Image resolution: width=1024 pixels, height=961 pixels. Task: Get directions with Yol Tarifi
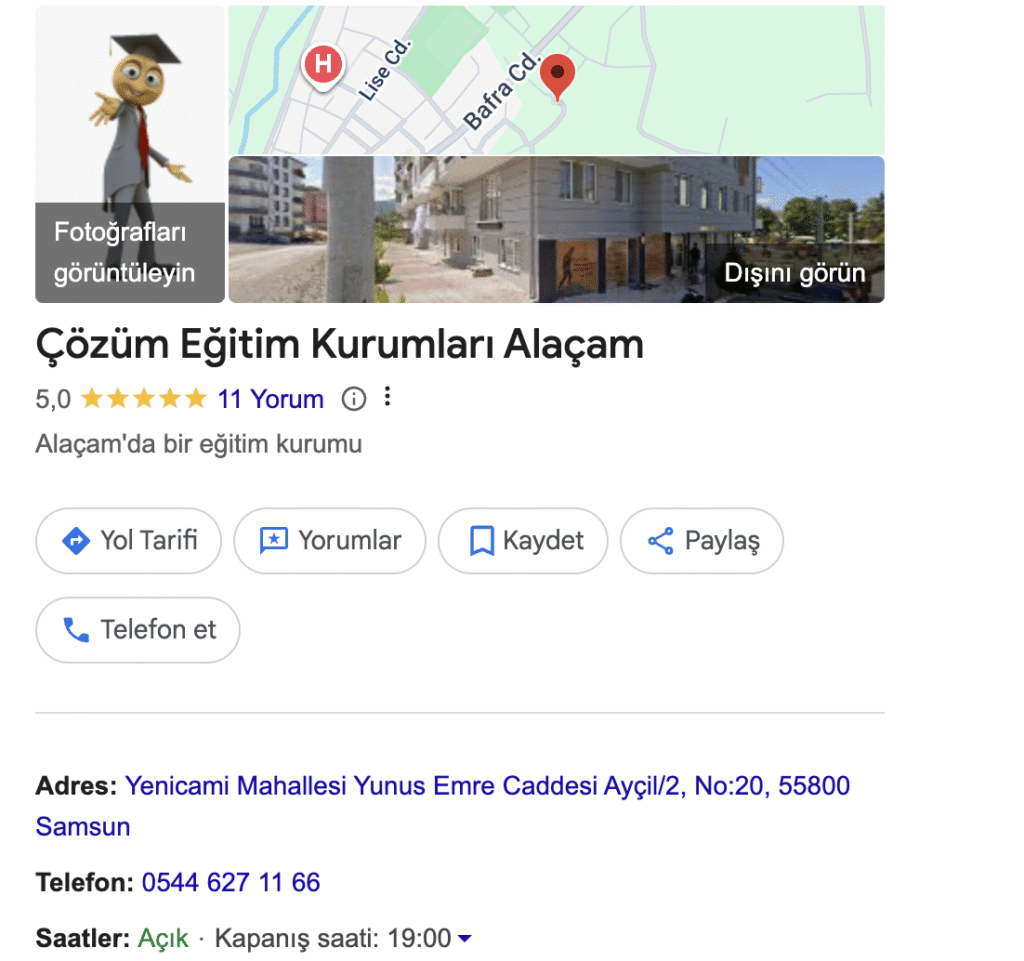point(128,541)
